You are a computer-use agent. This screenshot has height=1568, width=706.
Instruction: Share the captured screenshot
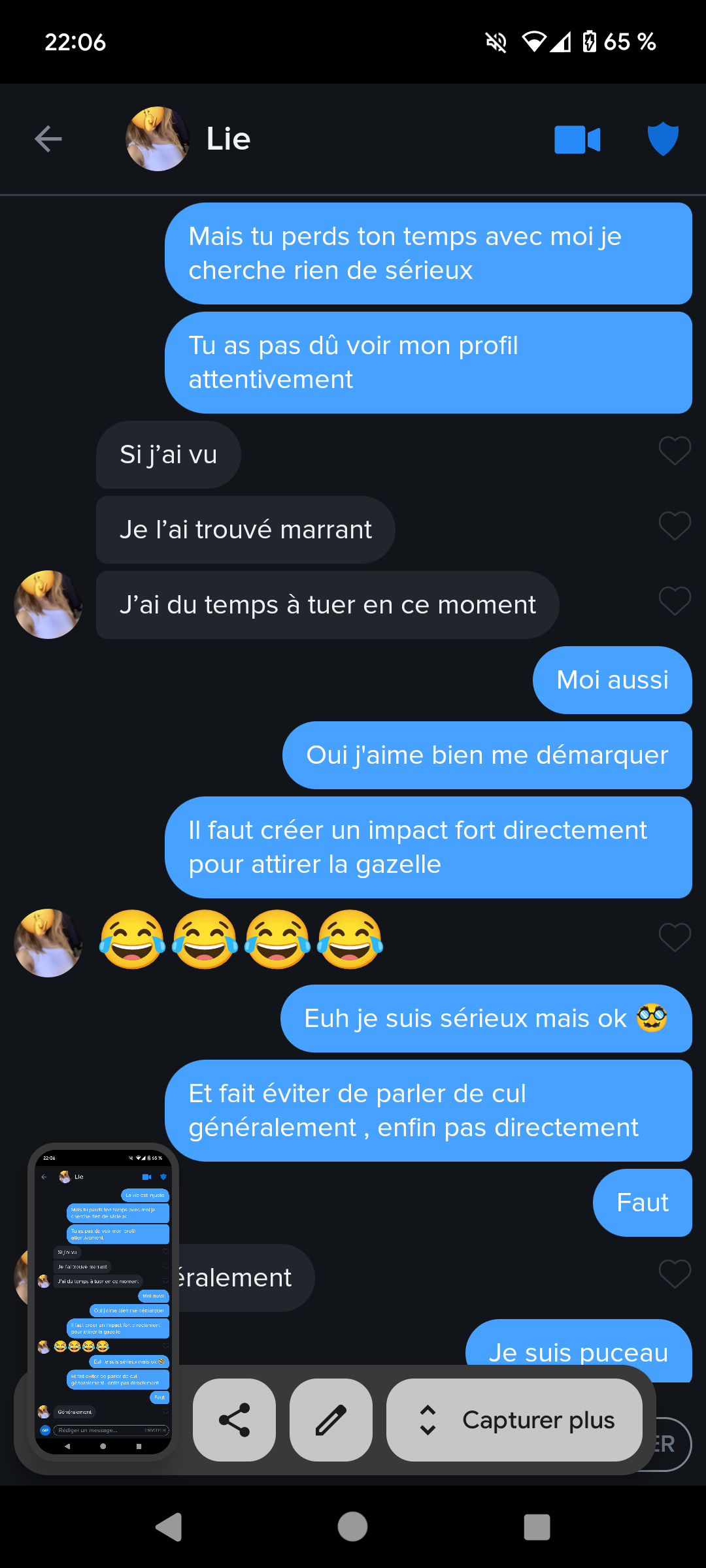tap(234, 1420)
